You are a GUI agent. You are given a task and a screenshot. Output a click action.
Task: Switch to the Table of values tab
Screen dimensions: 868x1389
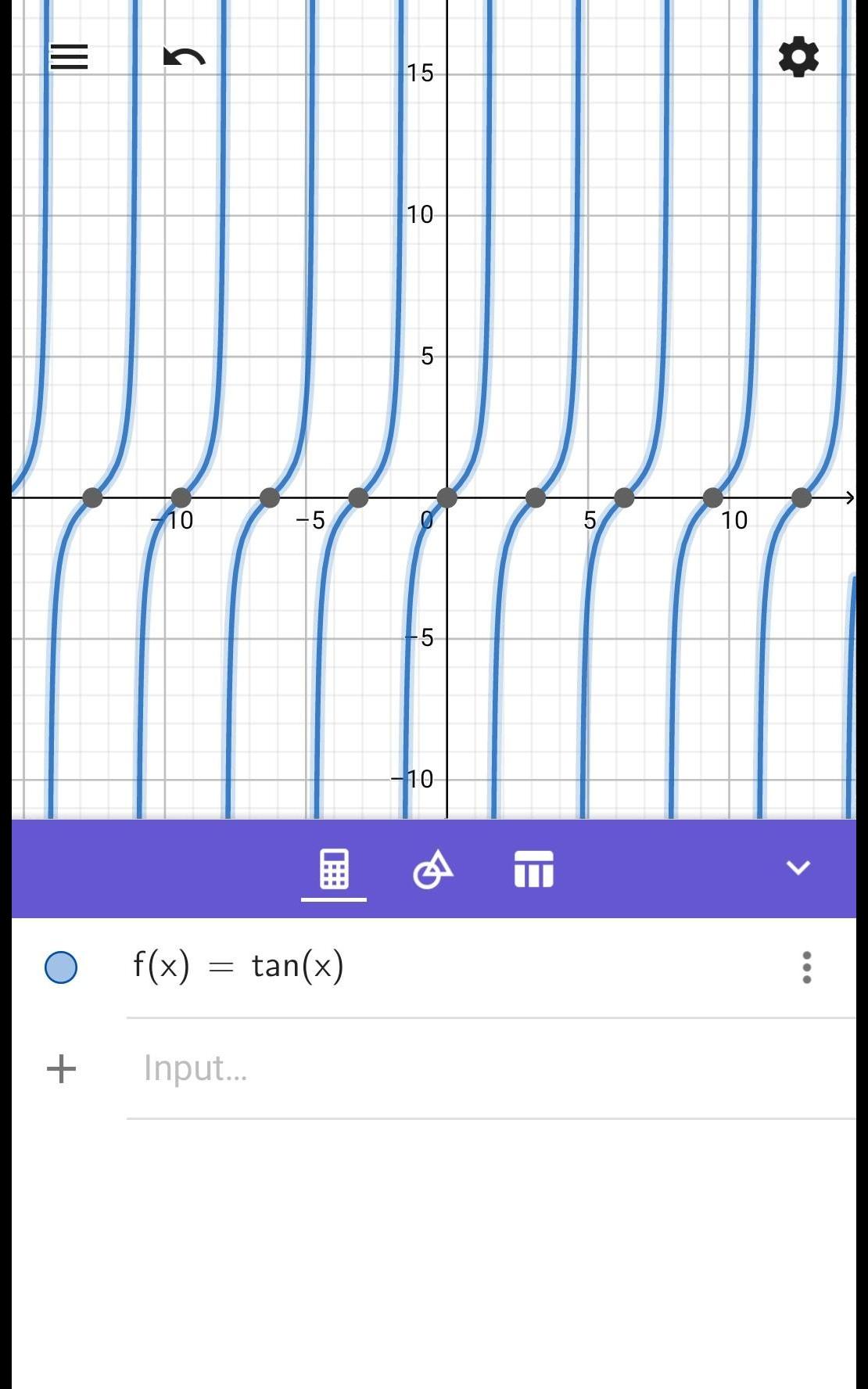(533, 869)
